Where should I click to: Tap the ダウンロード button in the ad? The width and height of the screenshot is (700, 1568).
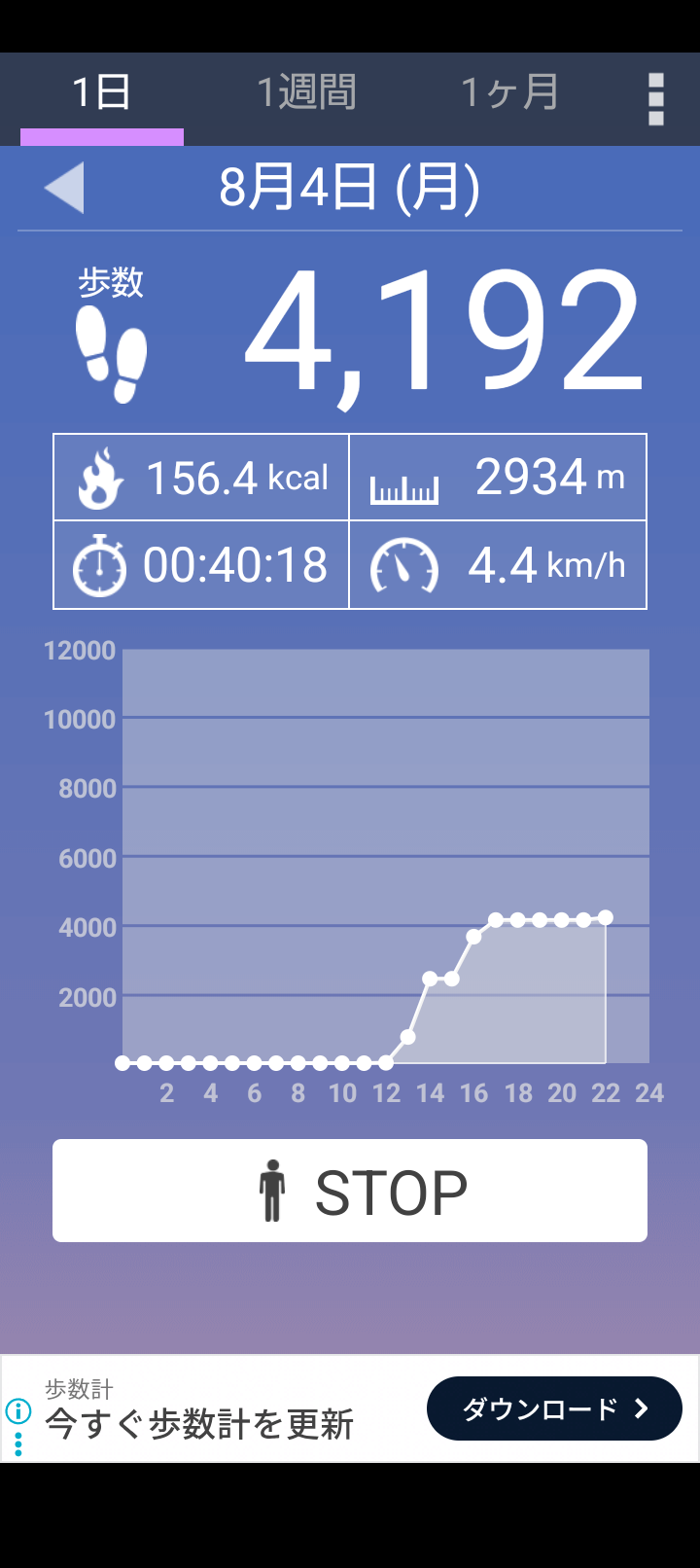pos(554,1408)
